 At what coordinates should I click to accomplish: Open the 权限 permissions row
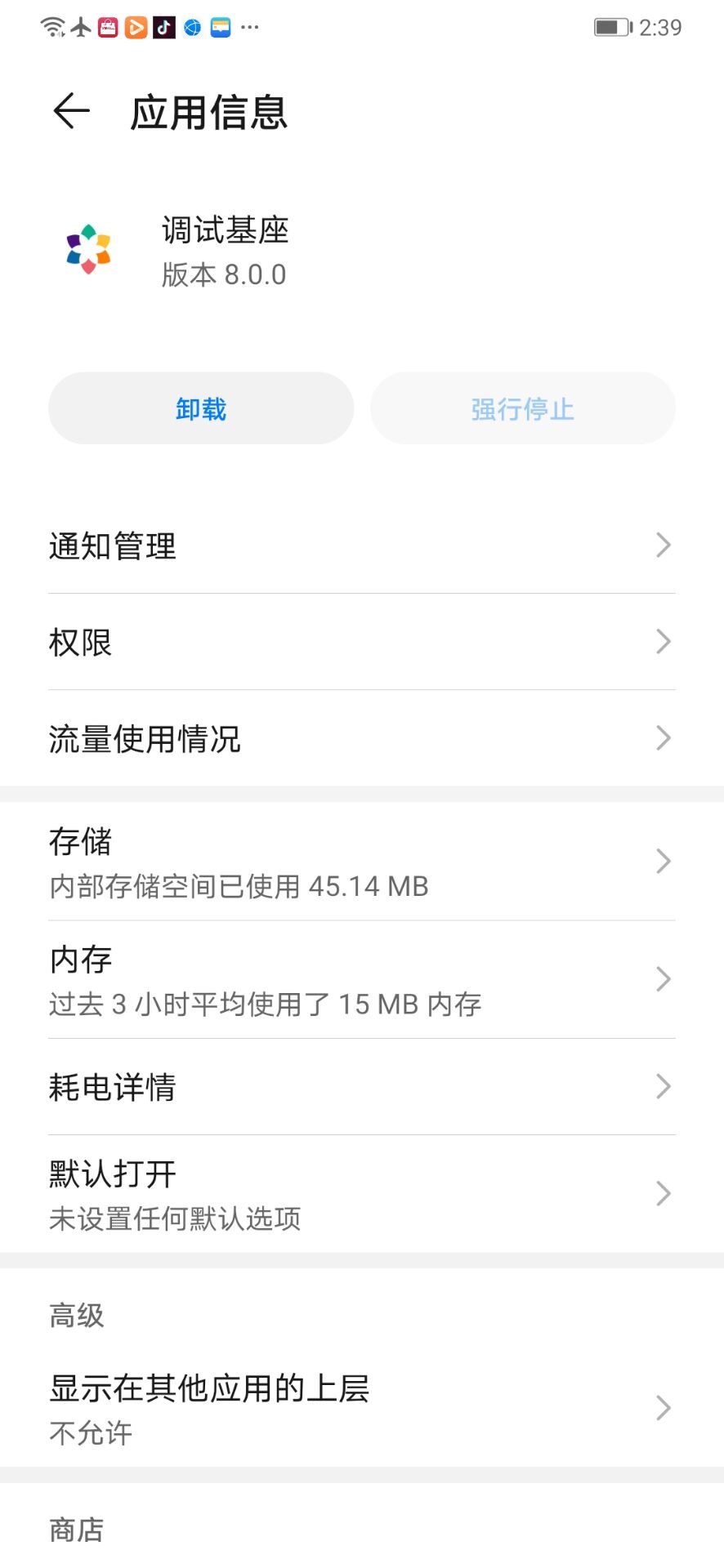tap(361, 642)
